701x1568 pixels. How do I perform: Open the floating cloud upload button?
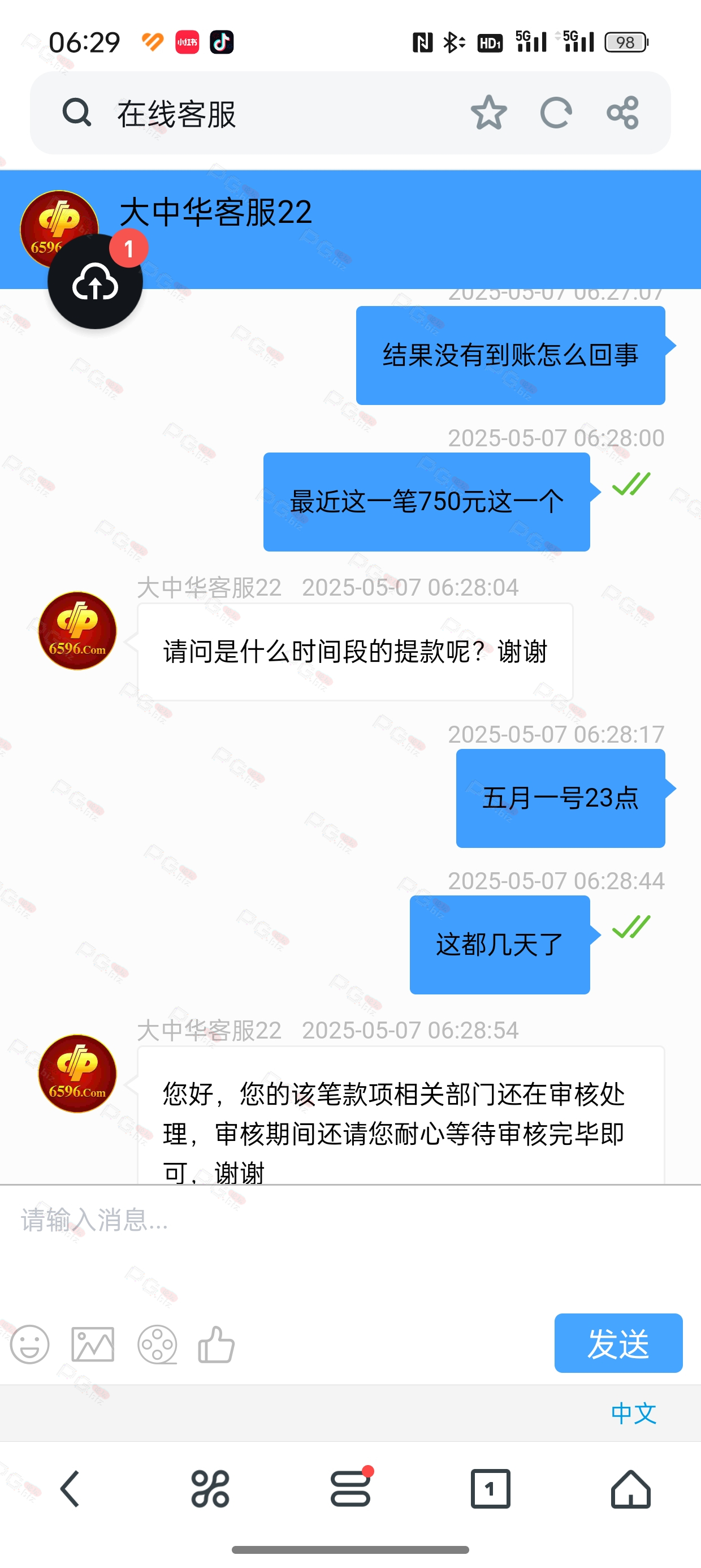[x=95, y=282]
